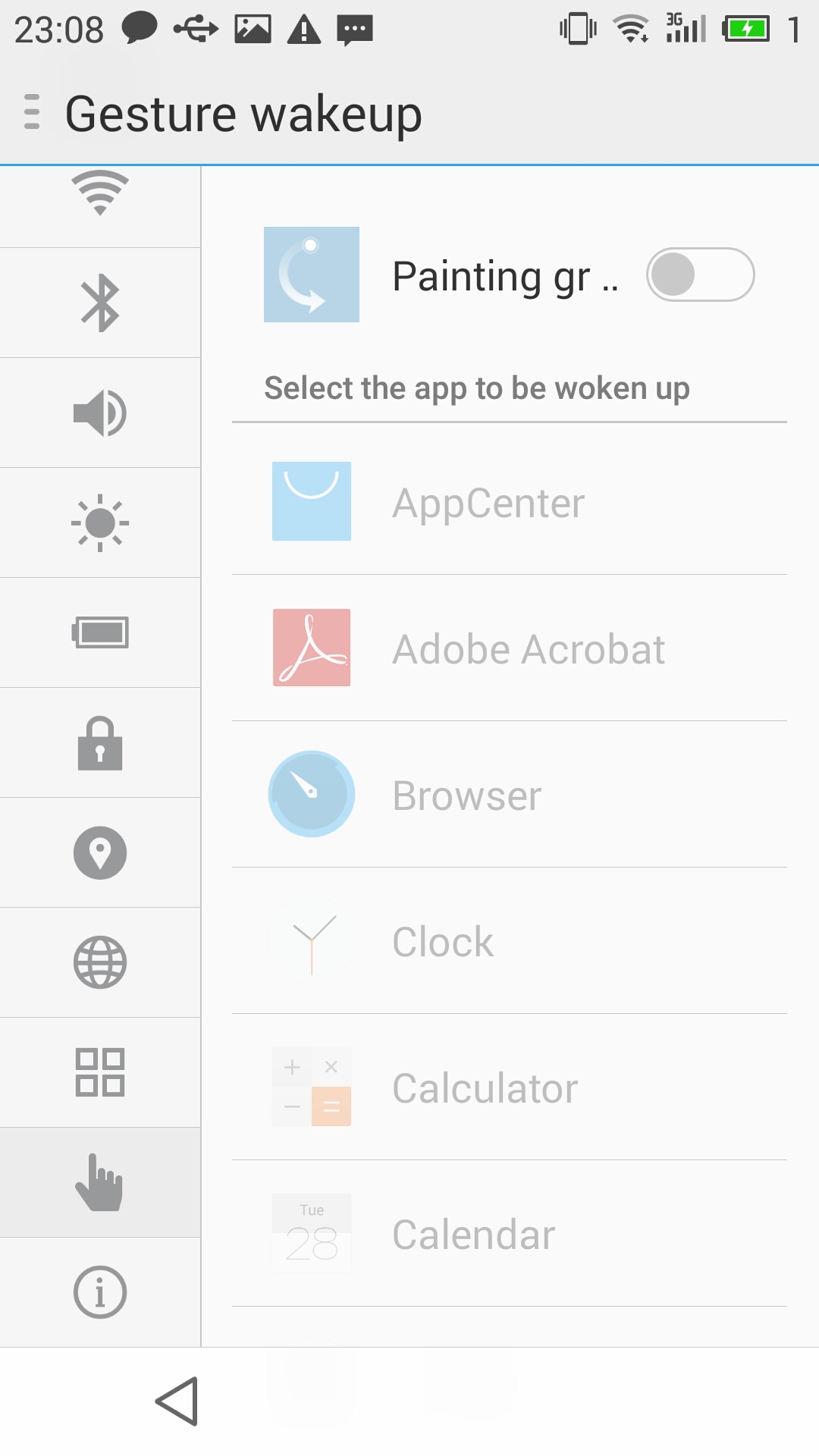Screen dimensions: 819x1456
Task: Select Calendar from the app list
Action: 510,1233
